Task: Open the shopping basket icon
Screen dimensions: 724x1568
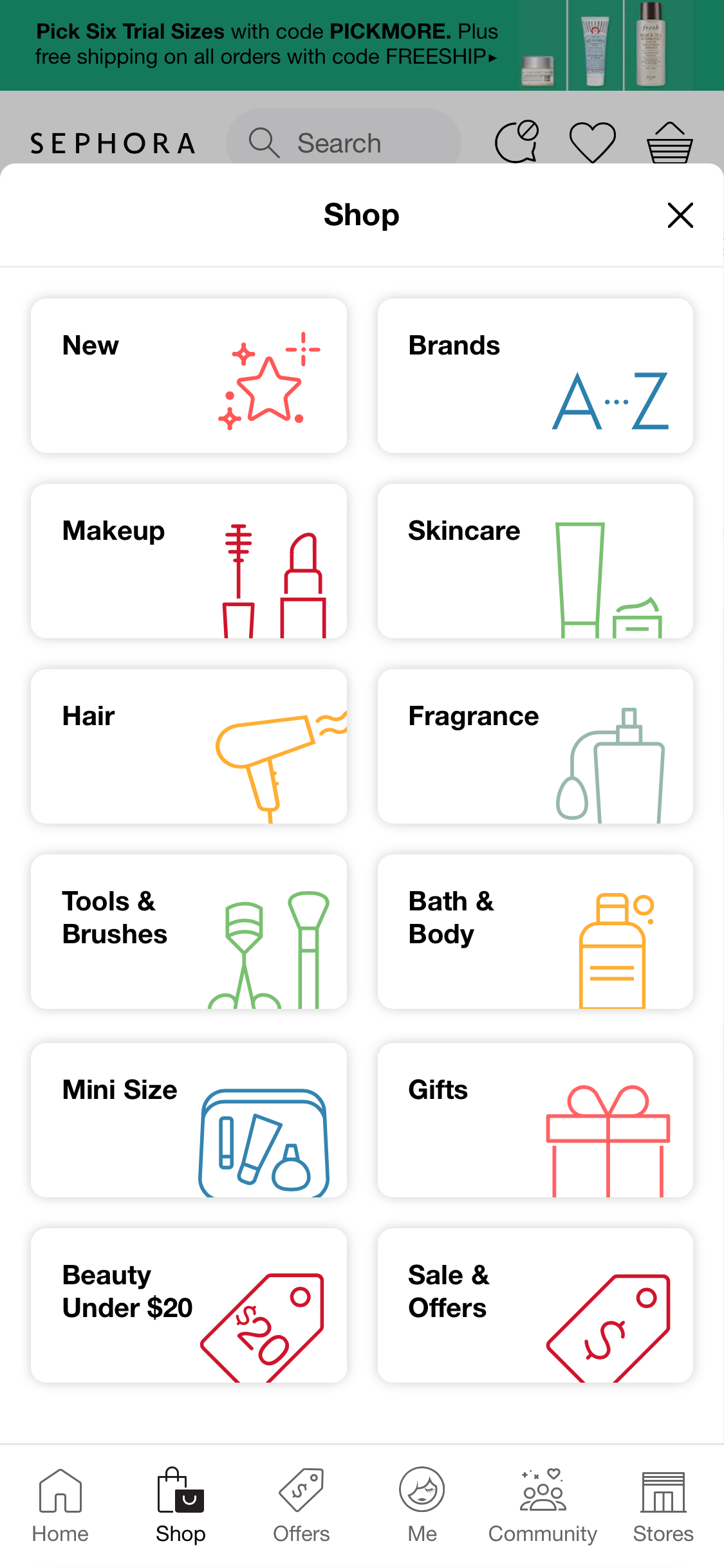Action: (669, 142)
